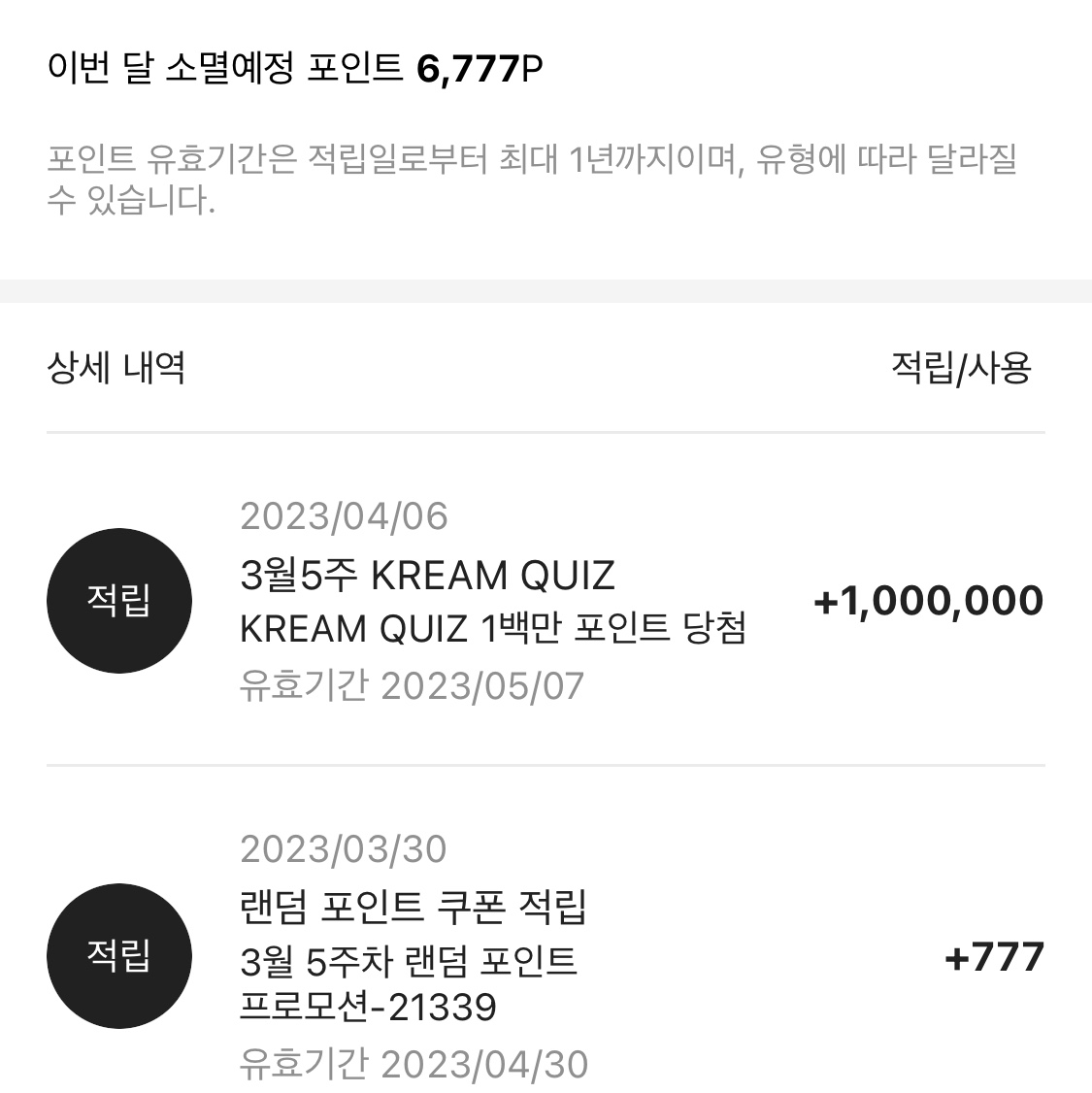Image resolution: width=1092 pixels, height=1093 pixels.
Task: Toggle display of 유효기간 2023/05/07 detail
Action: (x=412, y=687)
